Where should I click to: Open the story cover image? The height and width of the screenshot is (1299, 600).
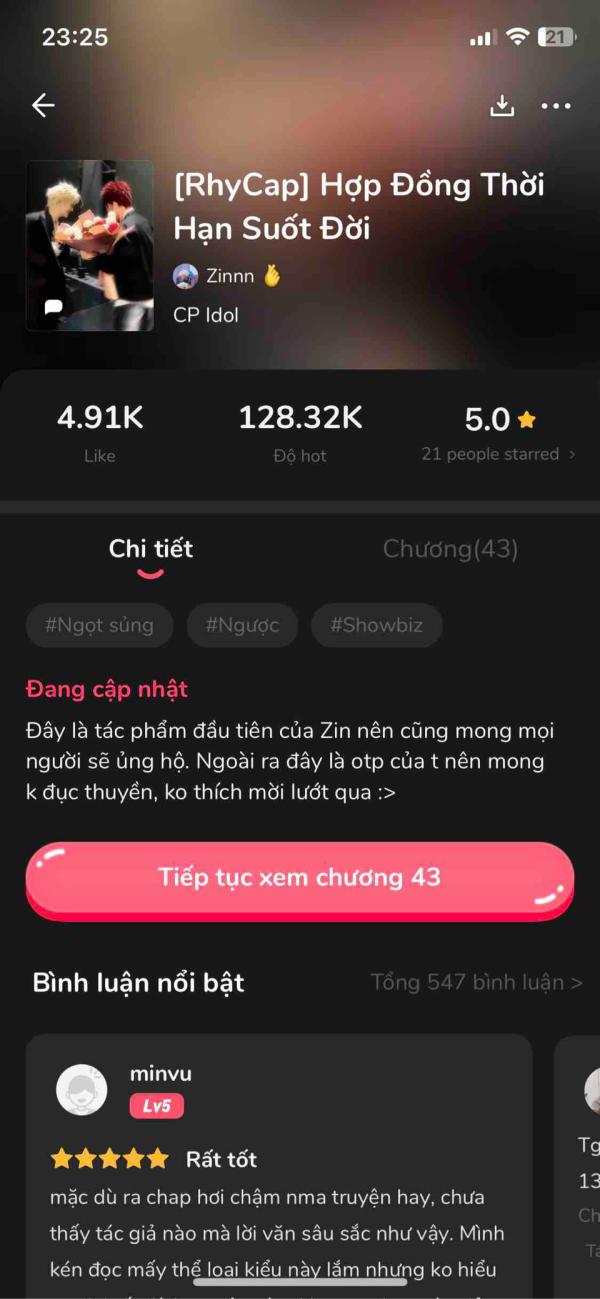(x=90, y=245)
